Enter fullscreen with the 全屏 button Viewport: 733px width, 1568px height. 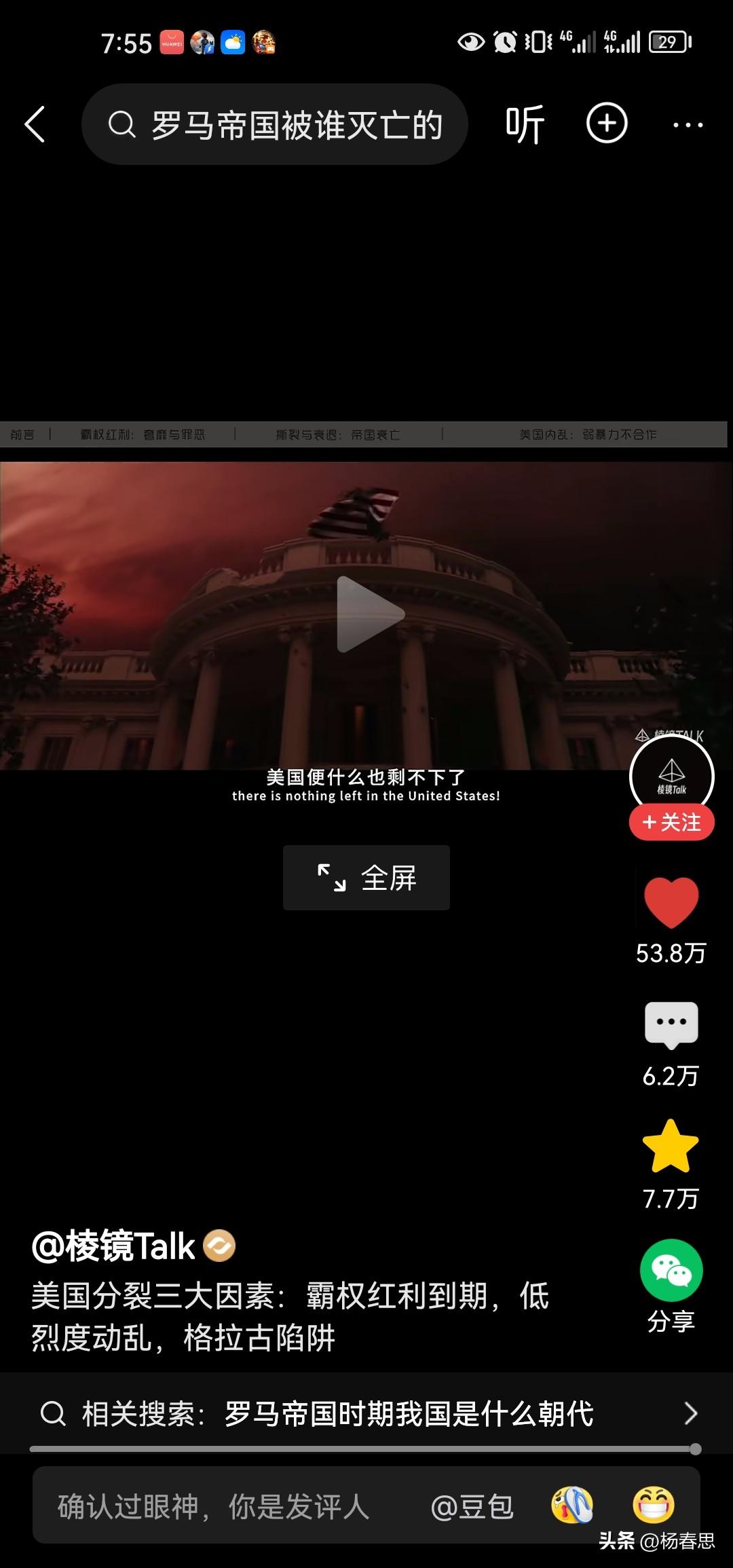point(365,878)
